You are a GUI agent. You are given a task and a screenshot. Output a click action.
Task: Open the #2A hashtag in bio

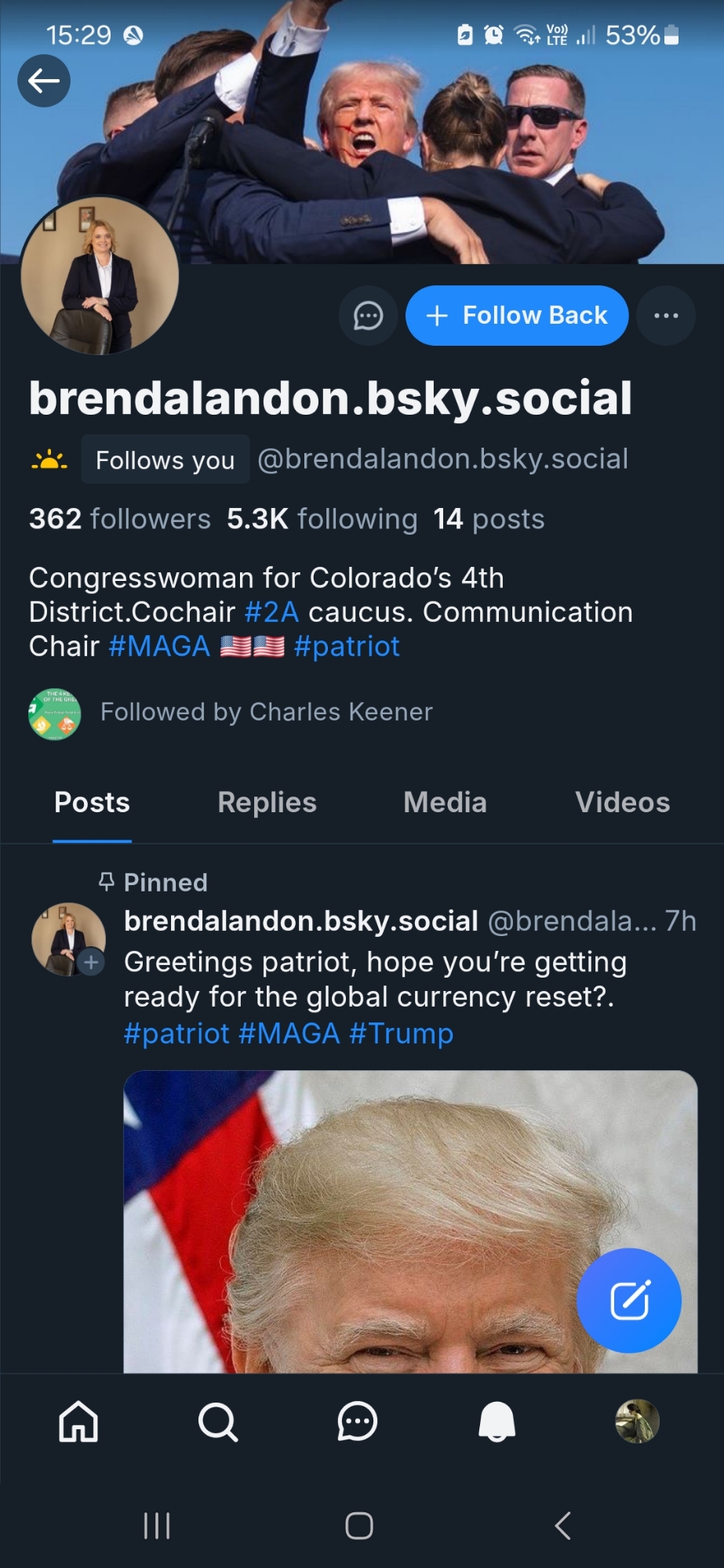tap(271, 612)
